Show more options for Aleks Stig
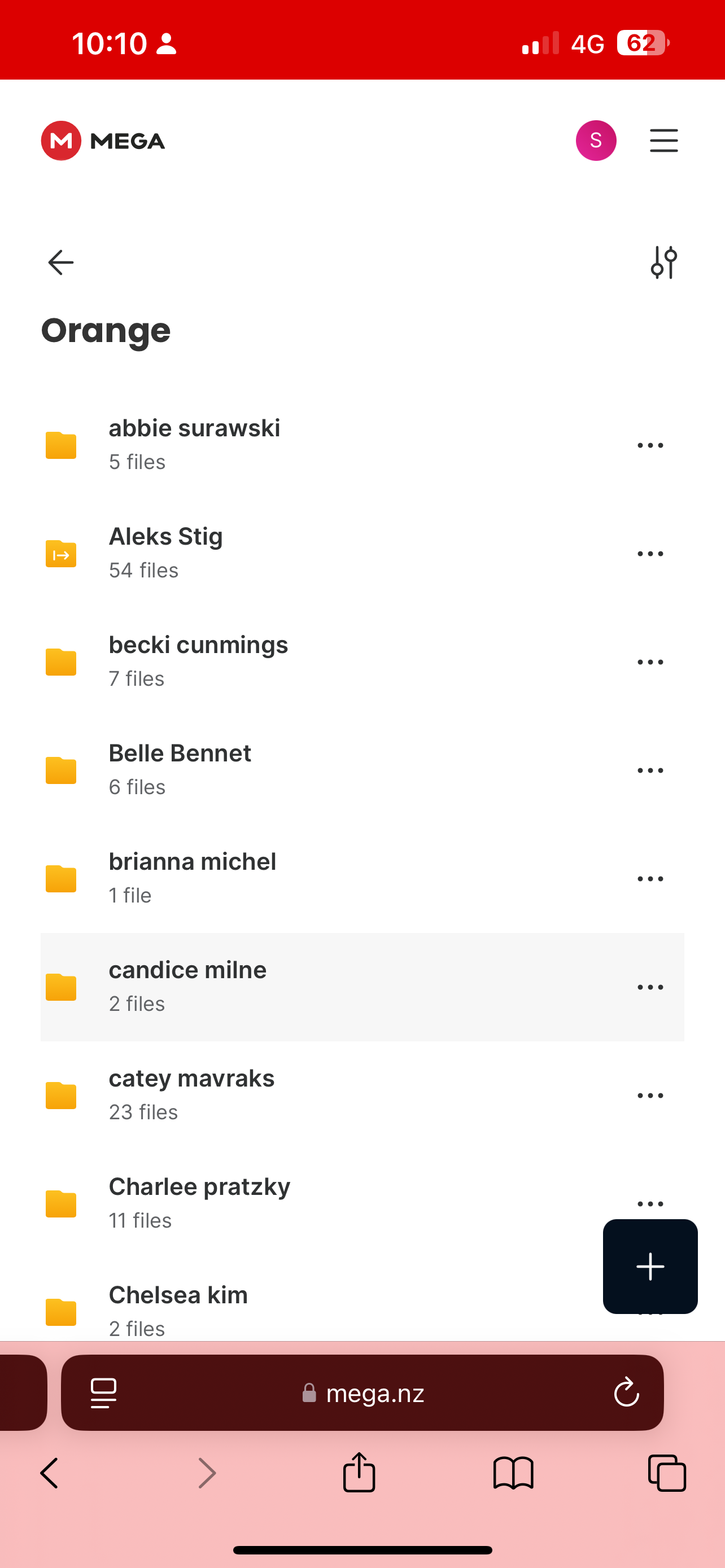Screen dimensions: 725x1568 [x=649, y=554]
